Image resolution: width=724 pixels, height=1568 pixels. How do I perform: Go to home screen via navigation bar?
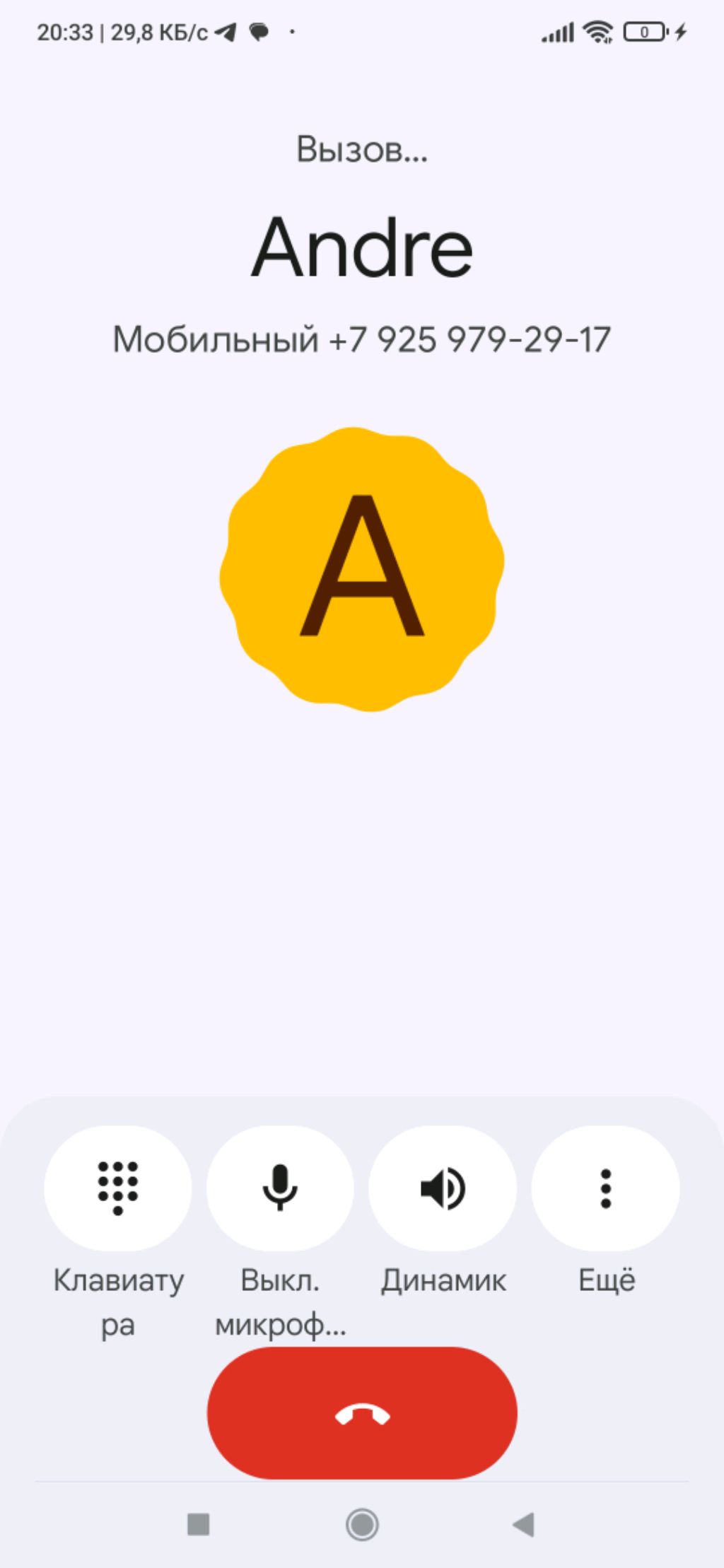[362, 1524]
